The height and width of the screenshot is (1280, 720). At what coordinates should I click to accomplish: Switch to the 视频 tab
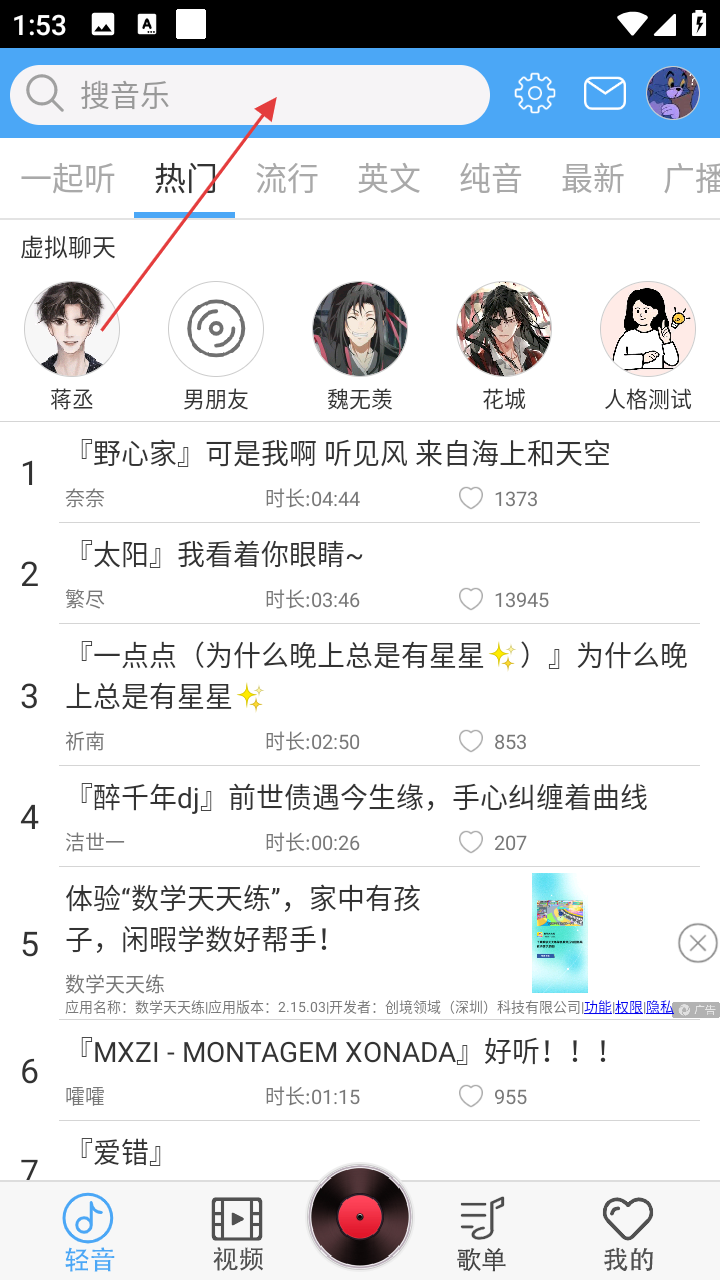pos(237,1232)
